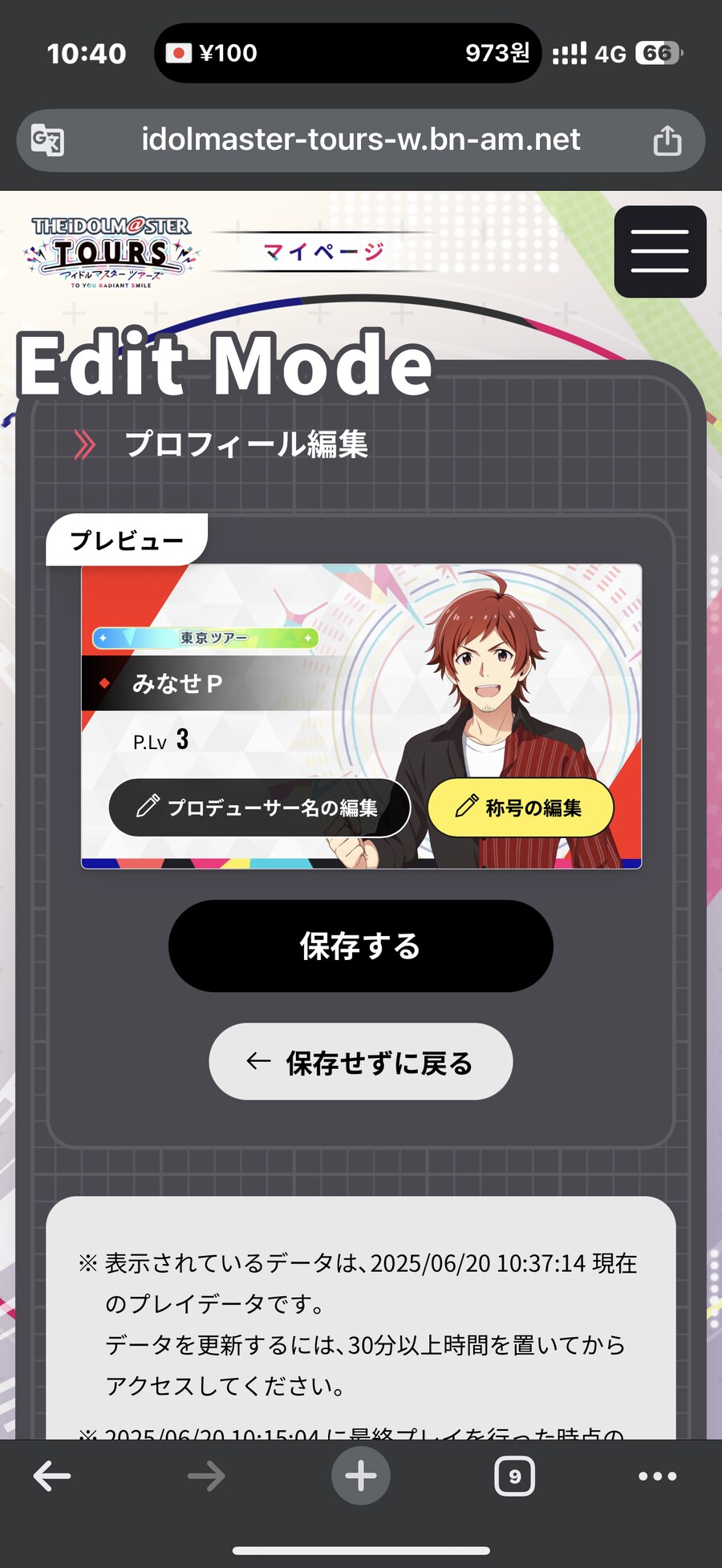Screen dimensions: 722x1568
Task: Tap the idolmaster-tours URL address field
Action: (360, 140)
